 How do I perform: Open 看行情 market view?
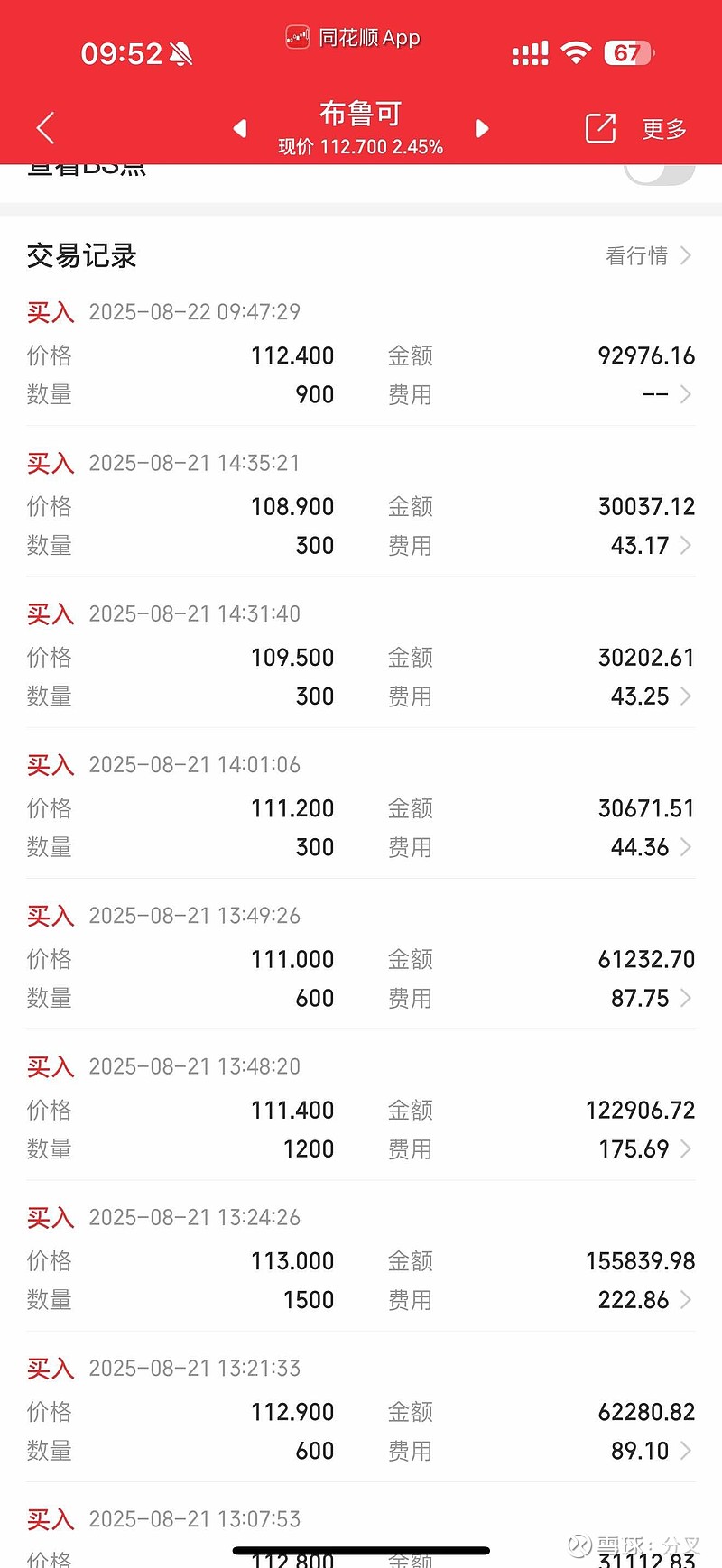648,256
